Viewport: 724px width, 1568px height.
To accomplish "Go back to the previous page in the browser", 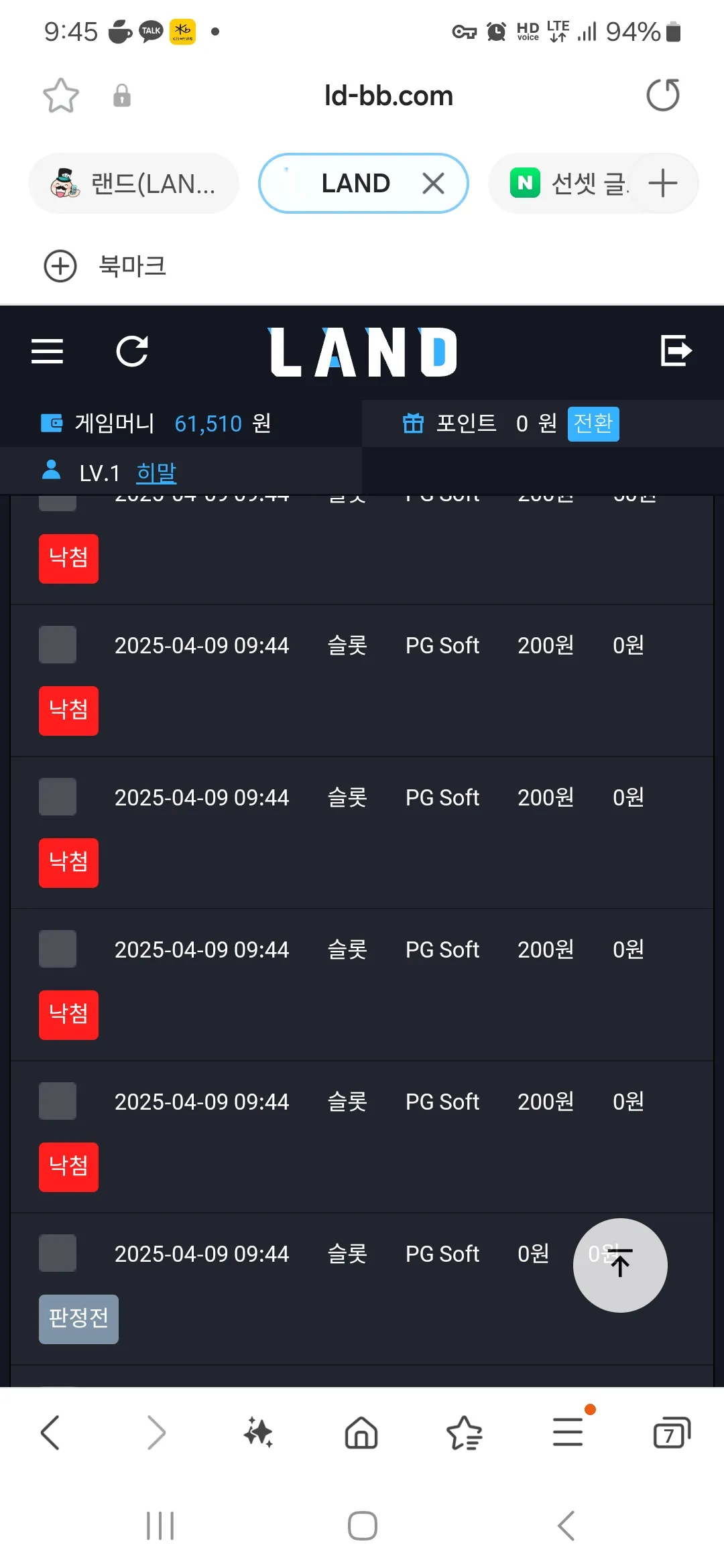I will click(x=51, y=1433).
